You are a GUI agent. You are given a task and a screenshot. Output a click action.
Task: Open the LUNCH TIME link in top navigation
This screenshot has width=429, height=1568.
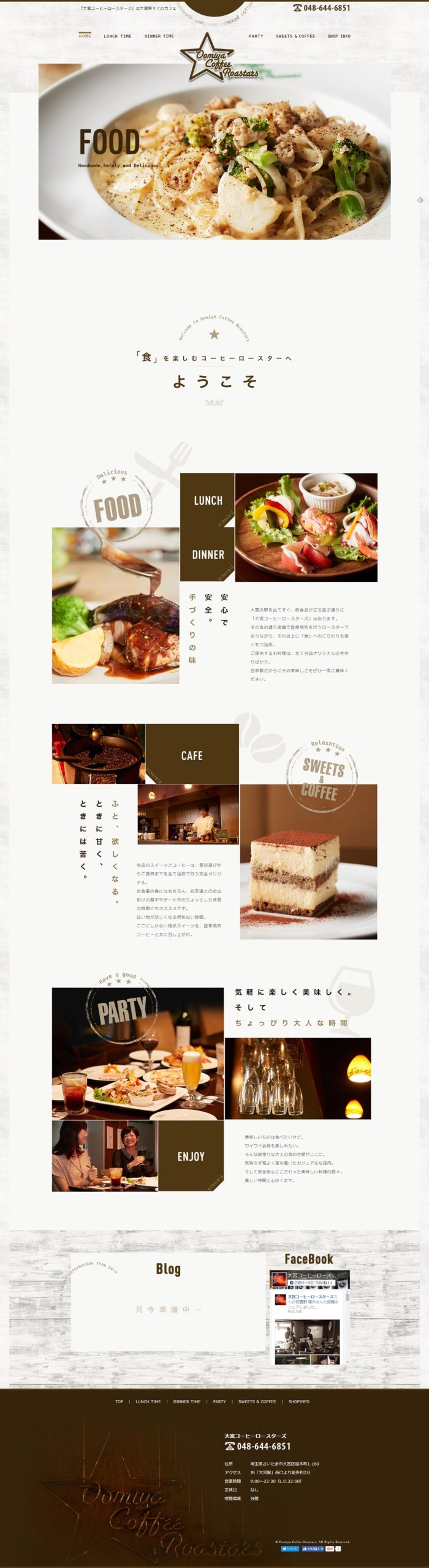117,36
